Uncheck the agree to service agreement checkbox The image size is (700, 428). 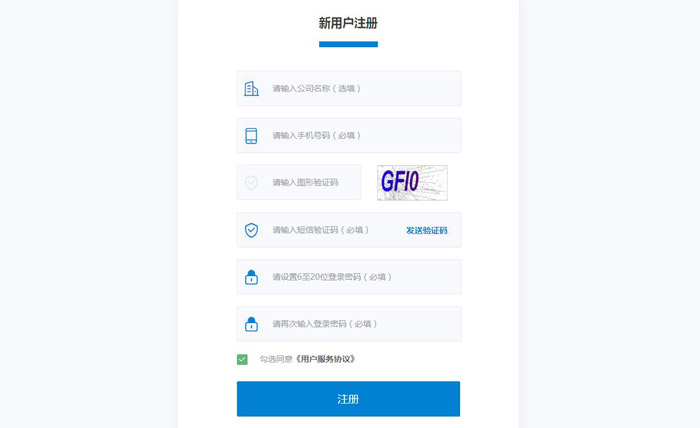tap(242, 359)
